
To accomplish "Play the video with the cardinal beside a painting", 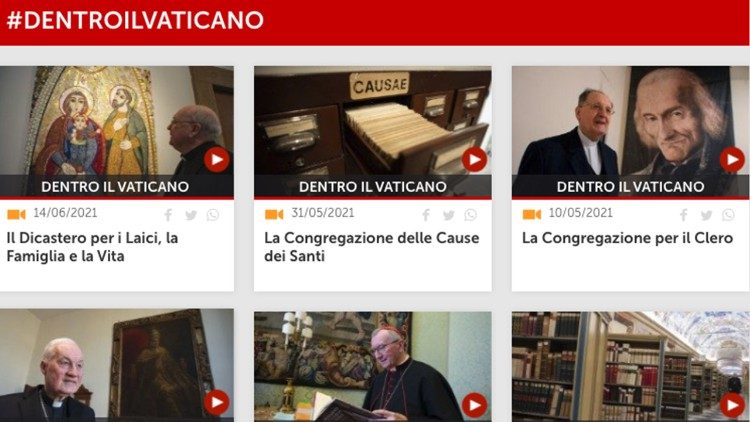I will pos(217,402).
